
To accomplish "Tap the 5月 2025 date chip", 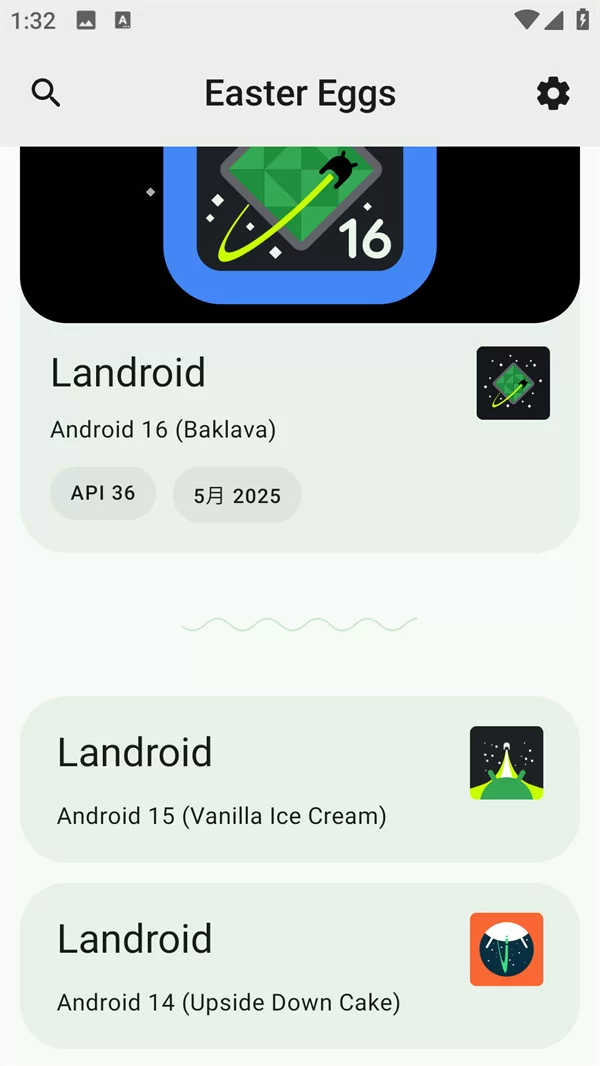I will [237, 495].
